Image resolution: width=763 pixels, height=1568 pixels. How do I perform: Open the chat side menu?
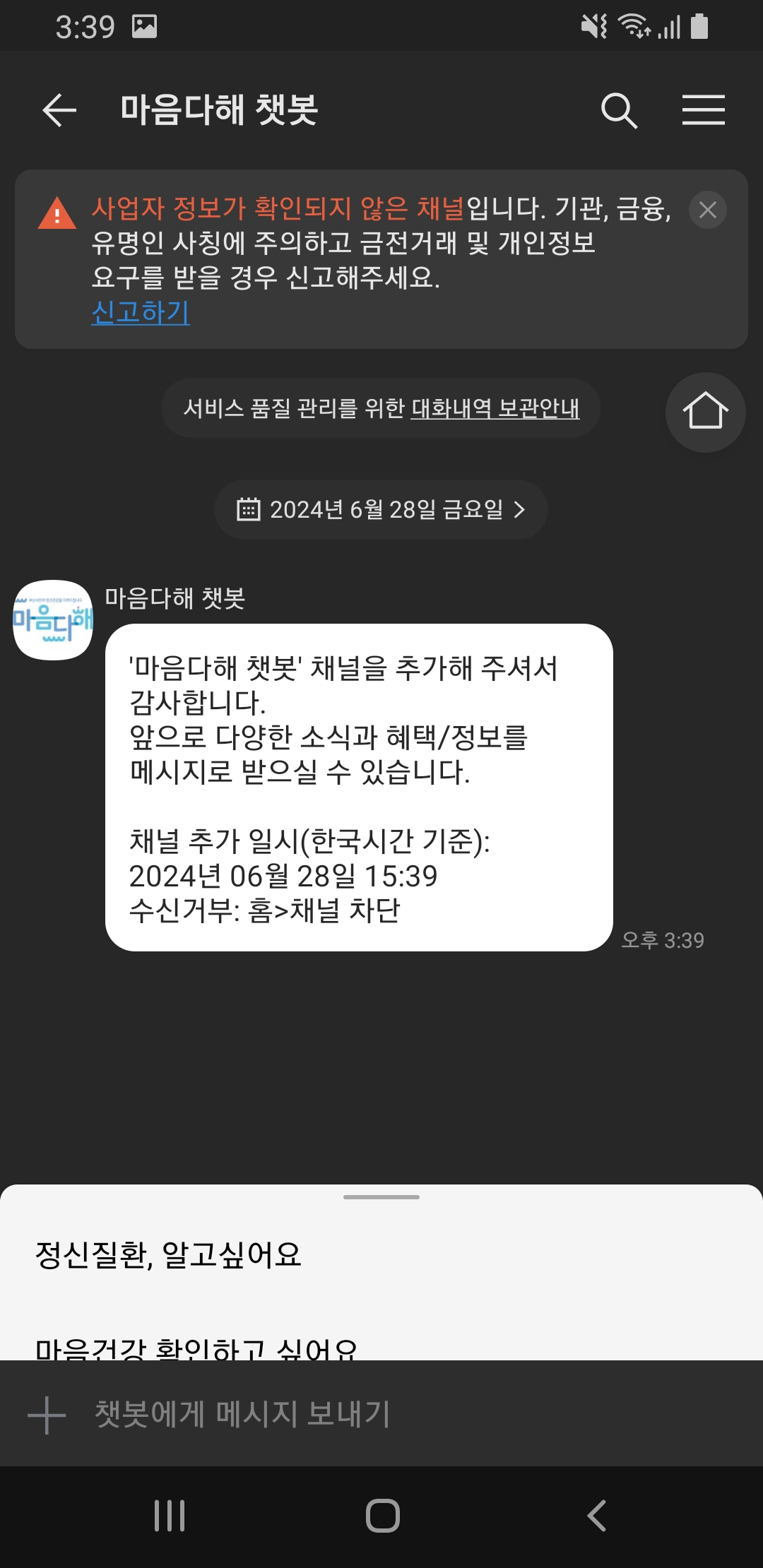point(703,110)
